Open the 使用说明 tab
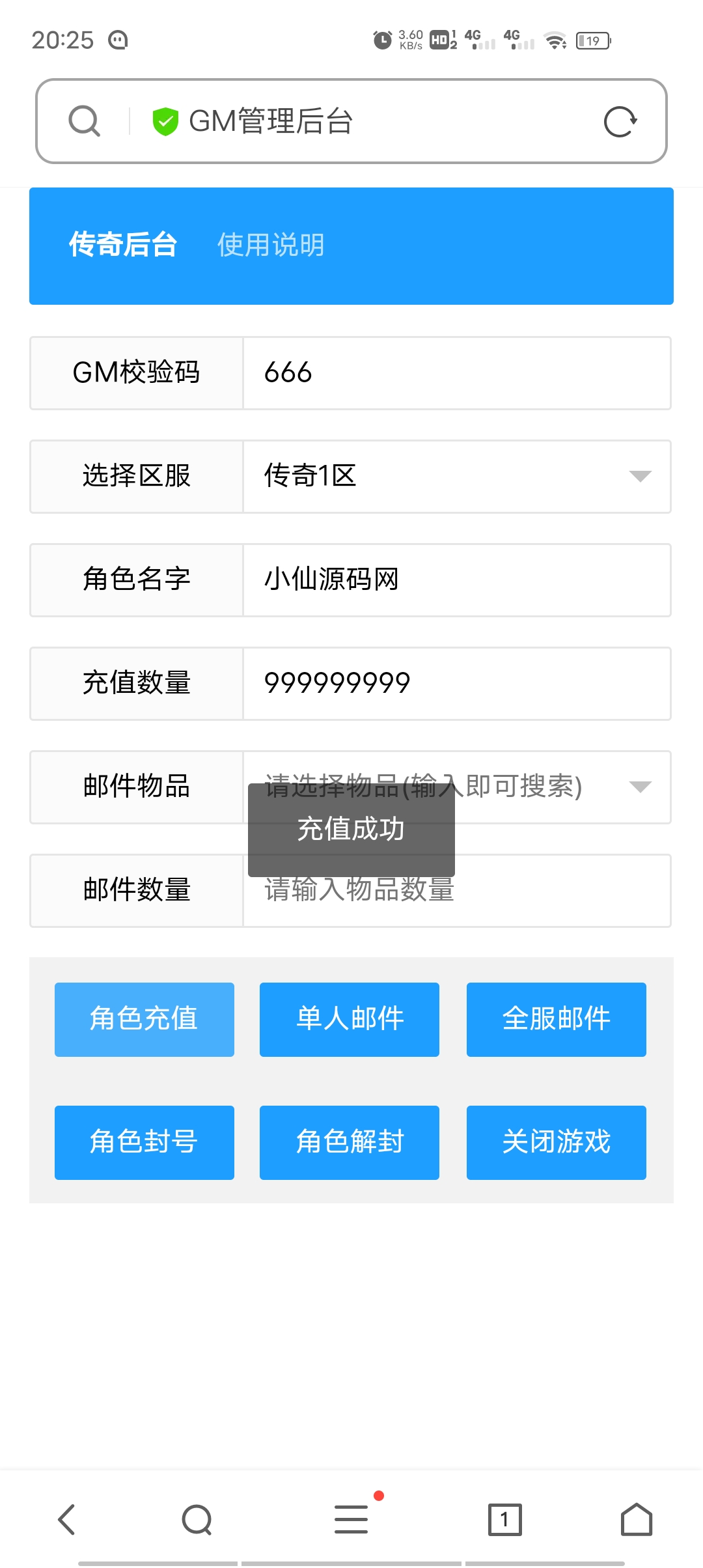The width and height of the screenshot is (703, 1568). (271, 245)
